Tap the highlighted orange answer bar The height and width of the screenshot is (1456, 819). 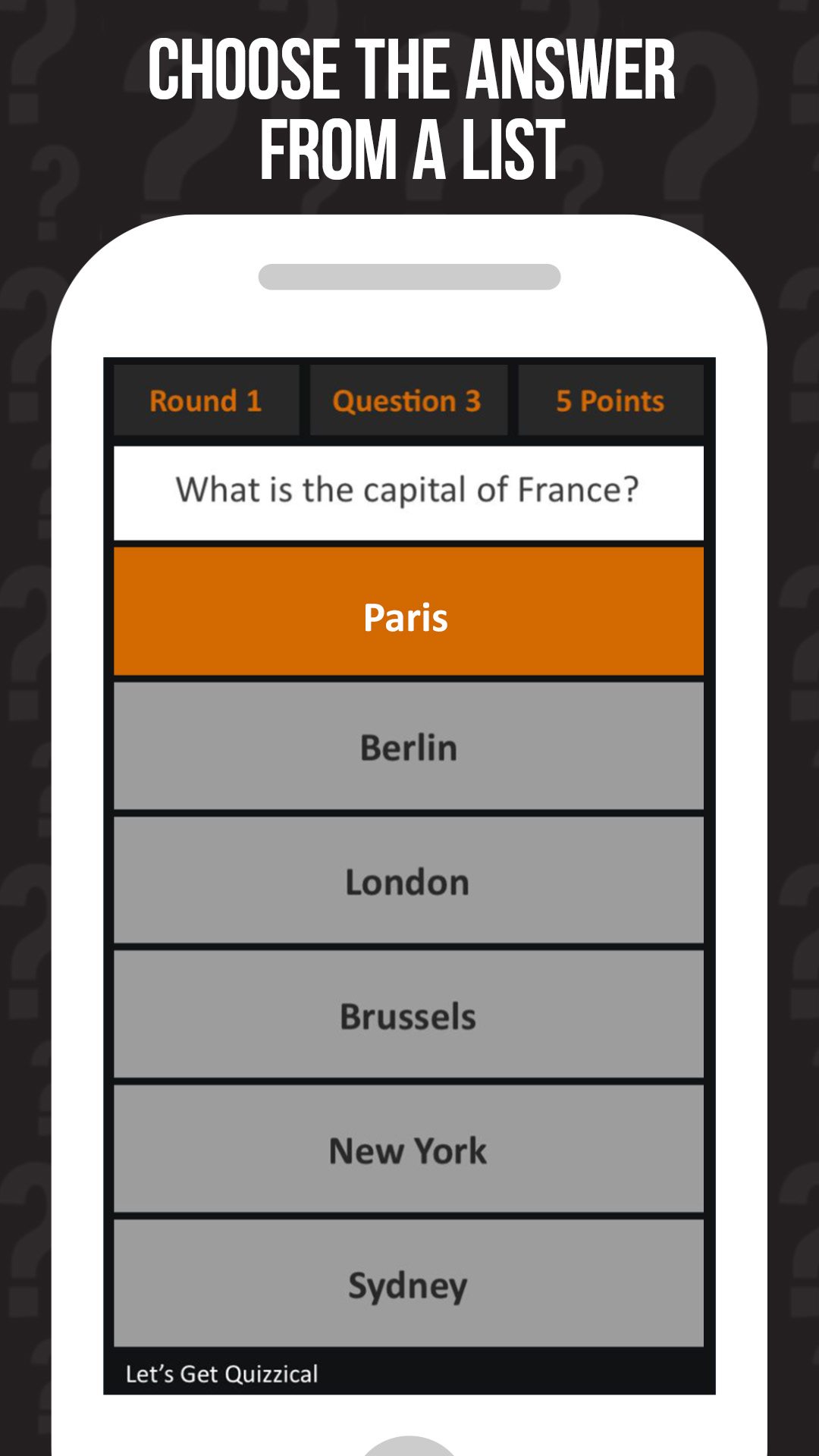click(409, 610)
